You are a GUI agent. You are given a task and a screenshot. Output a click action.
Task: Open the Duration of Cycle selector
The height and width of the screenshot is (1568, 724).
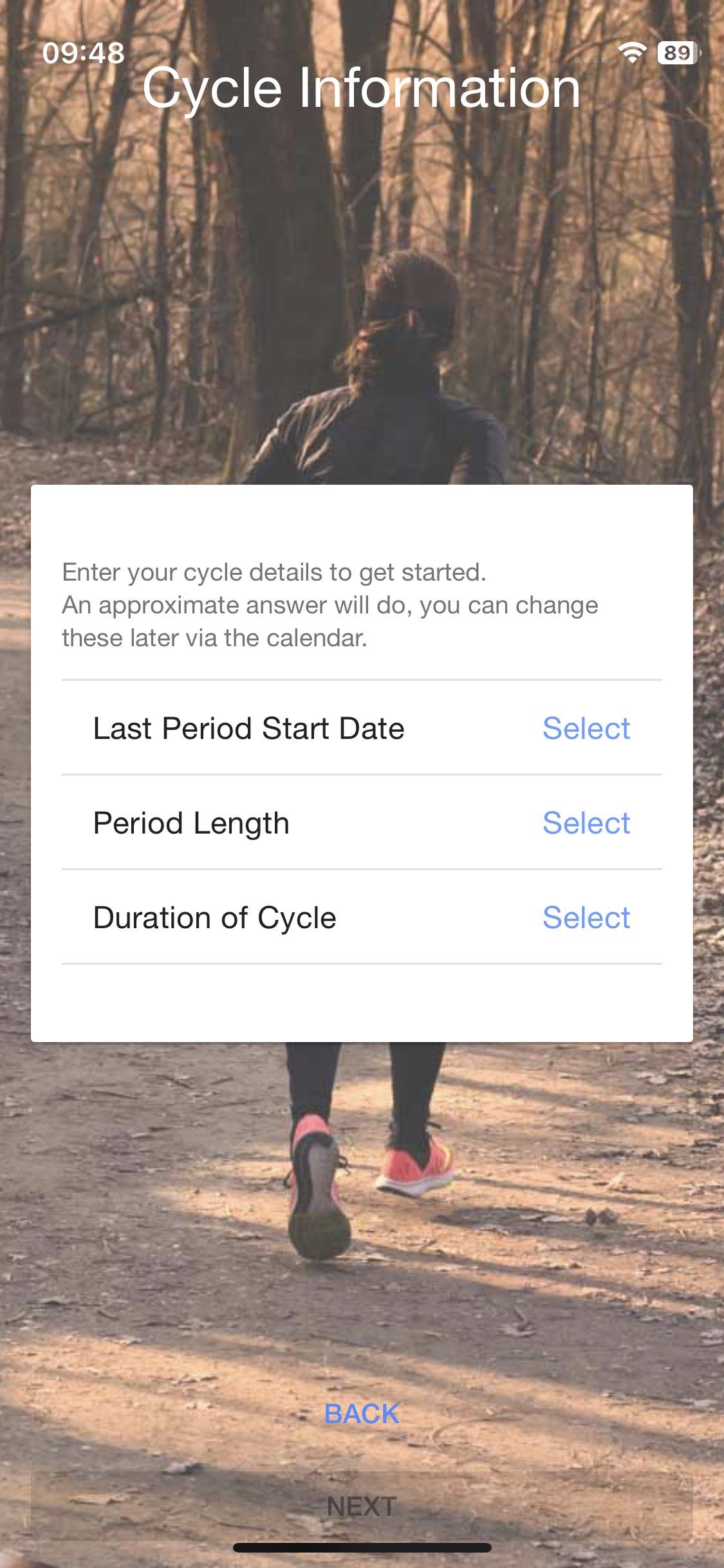click(x=586, y=917)
